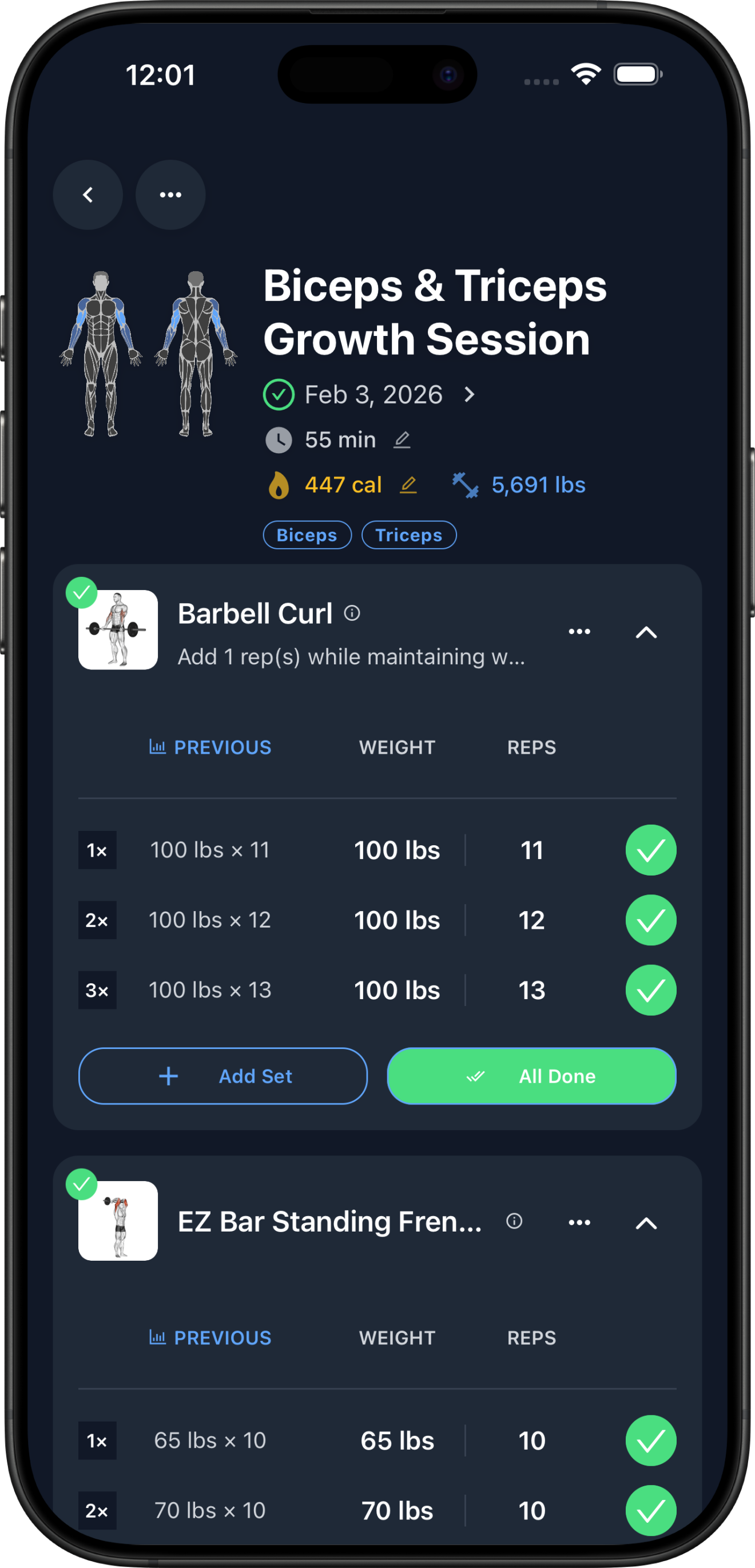Viewport: 755px width, 1568px height.
Task: Show Barbell Curl exercise info
Action: pos(352,613)
